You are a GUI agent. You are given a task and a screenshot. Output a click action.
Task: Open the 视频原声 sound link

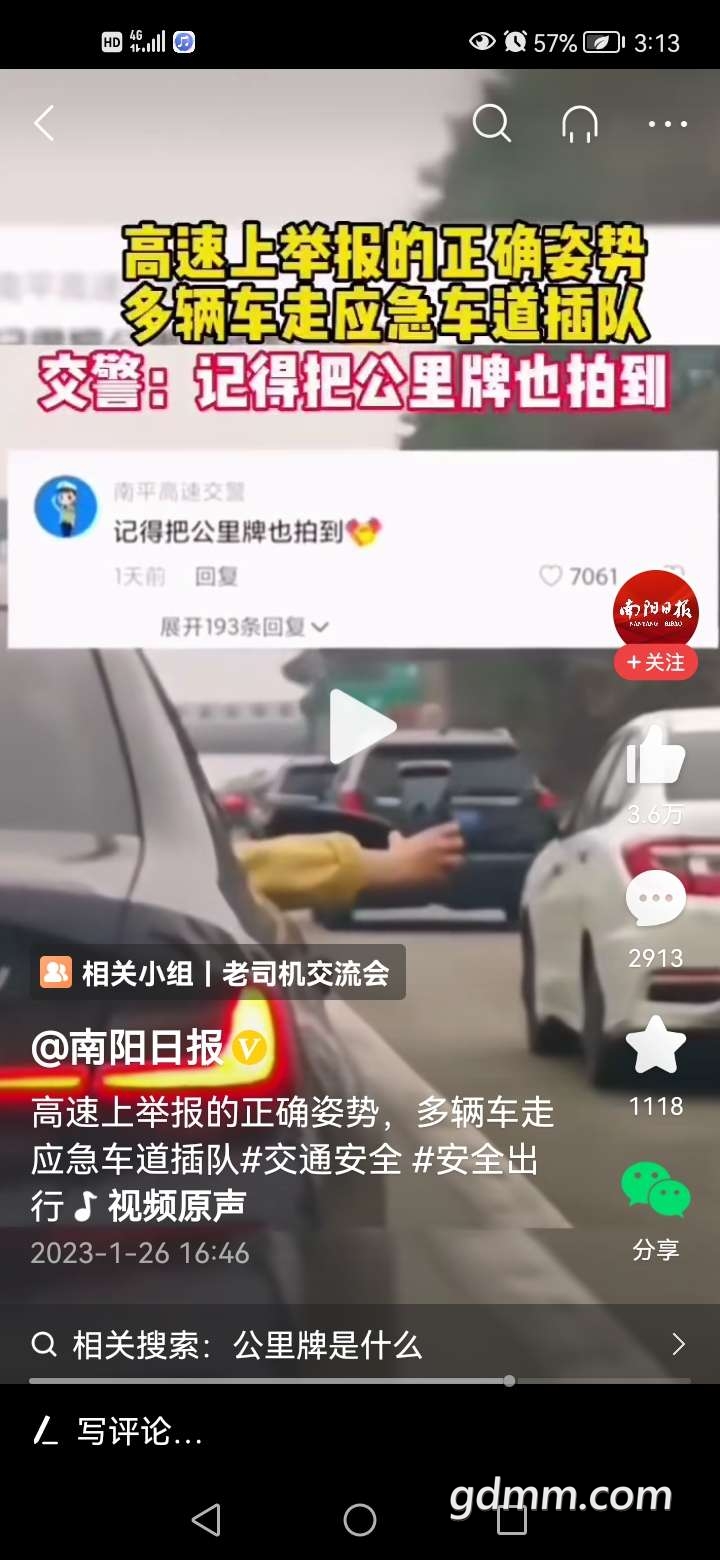pyautogui.click(x=176, y=1206)
